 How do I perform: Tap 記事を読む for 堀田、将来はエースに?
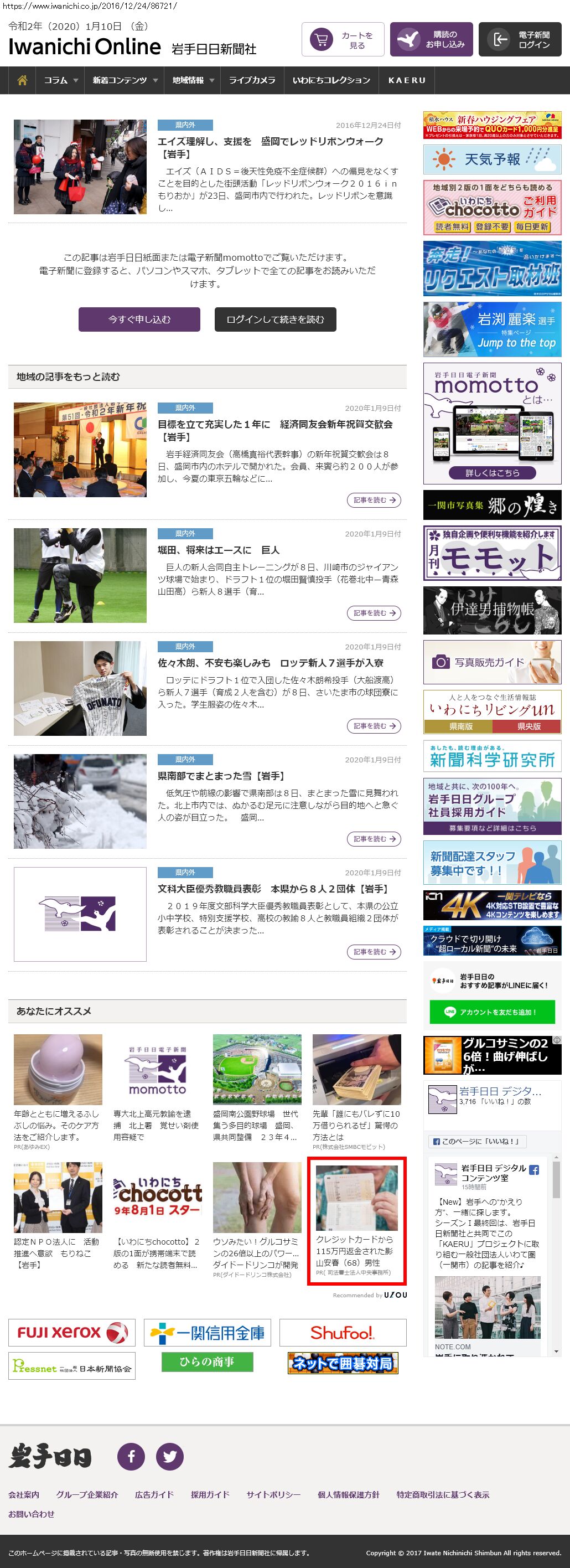(374, 613)
